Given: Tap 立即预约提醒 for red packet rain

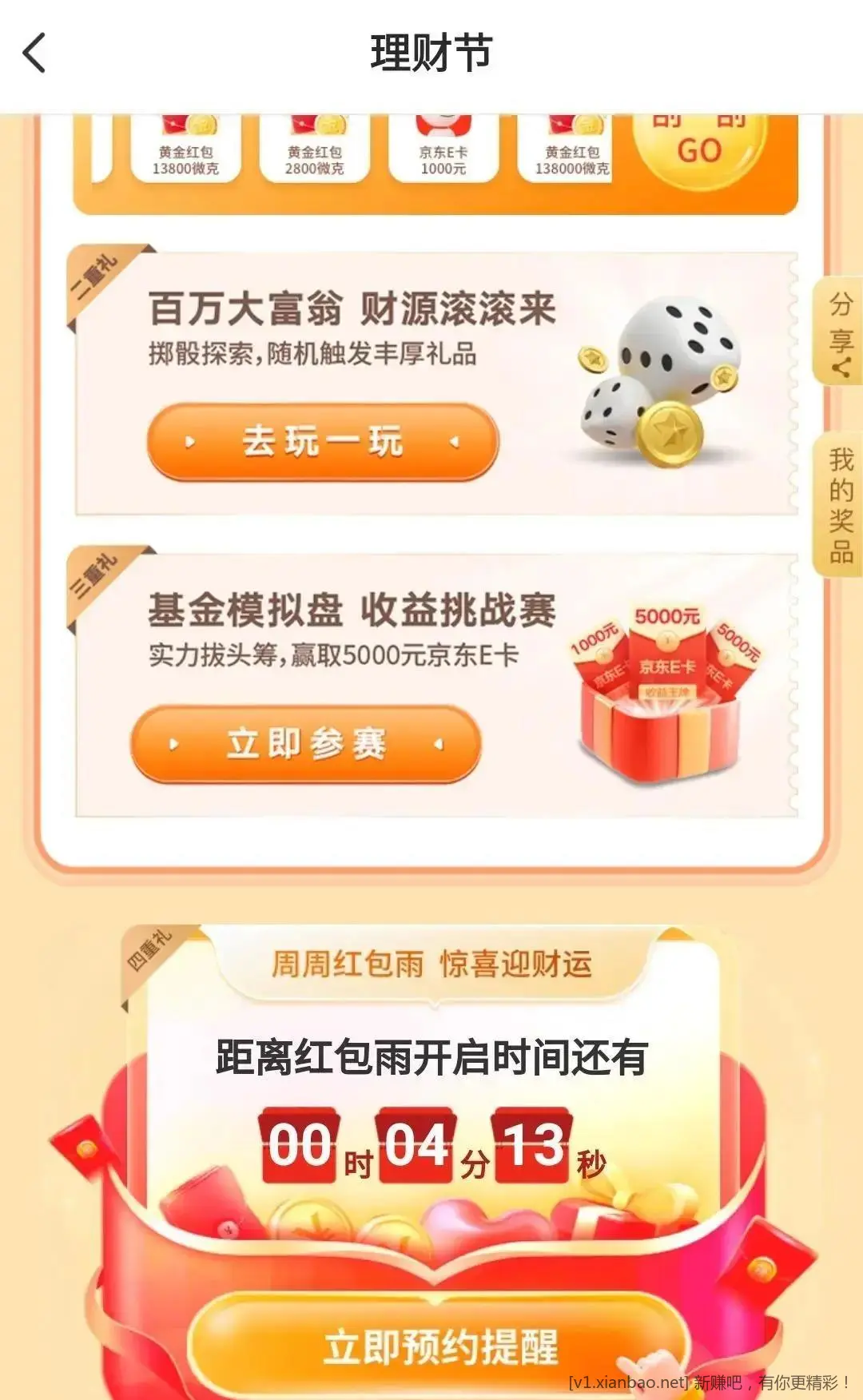Looking at the screenshot, I should click(x=439, y=1347).
